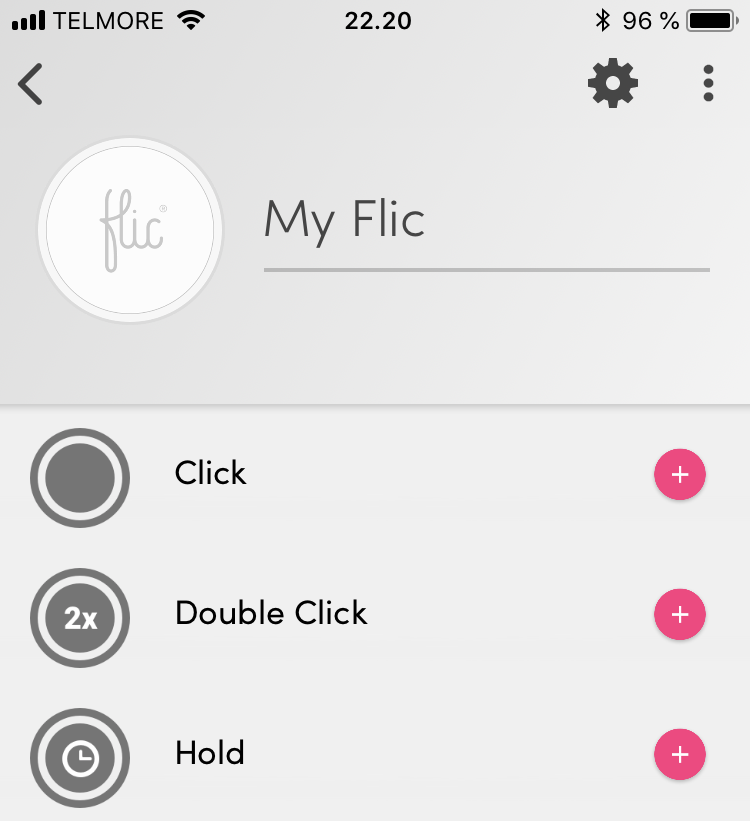The height and width of the screenshot is (821, 750).
Task: Edit the My Flic name field
Action: [485, 220]
